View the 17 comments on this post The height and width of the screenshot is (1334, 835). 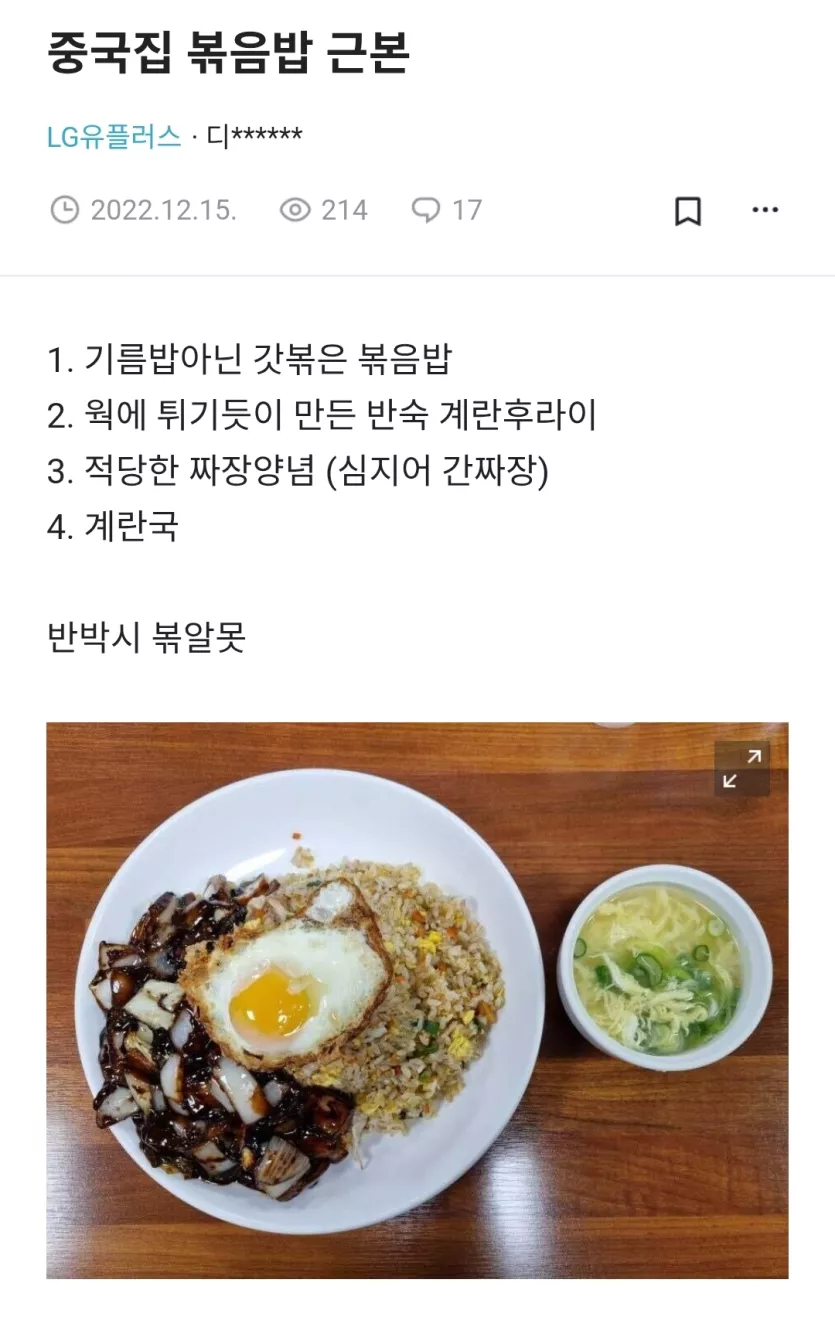point(447,210)
